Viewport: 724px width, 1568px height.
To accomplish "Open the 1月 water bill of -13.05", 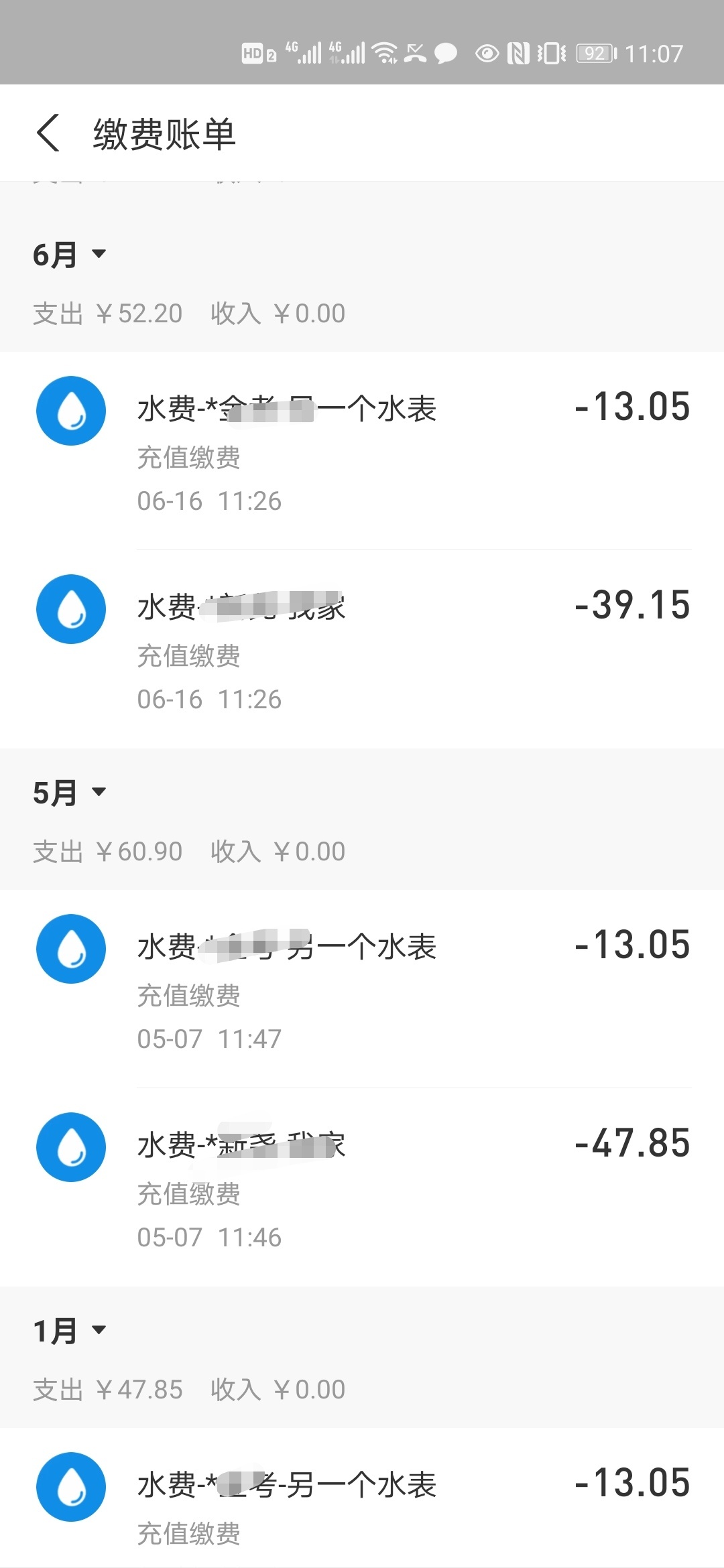I will (x=362, y=1498).
